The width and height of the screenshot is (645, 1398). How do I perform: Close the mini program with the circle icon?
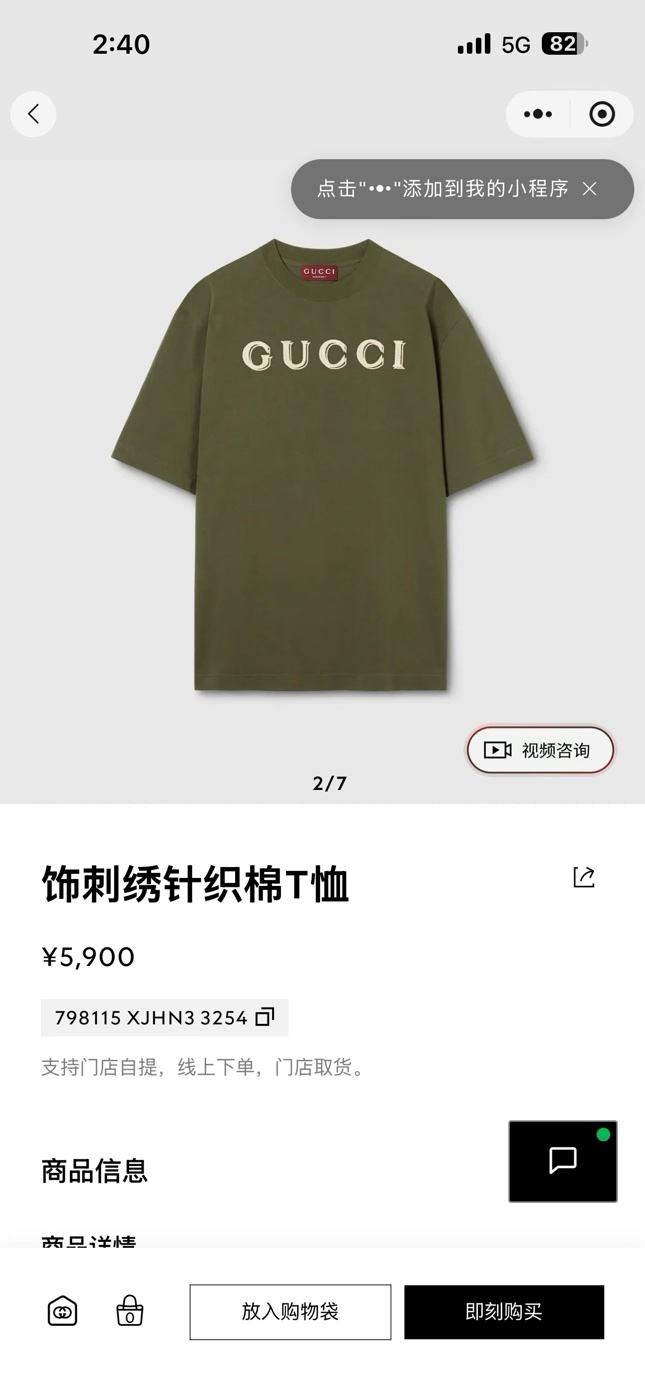coord(602,114)
